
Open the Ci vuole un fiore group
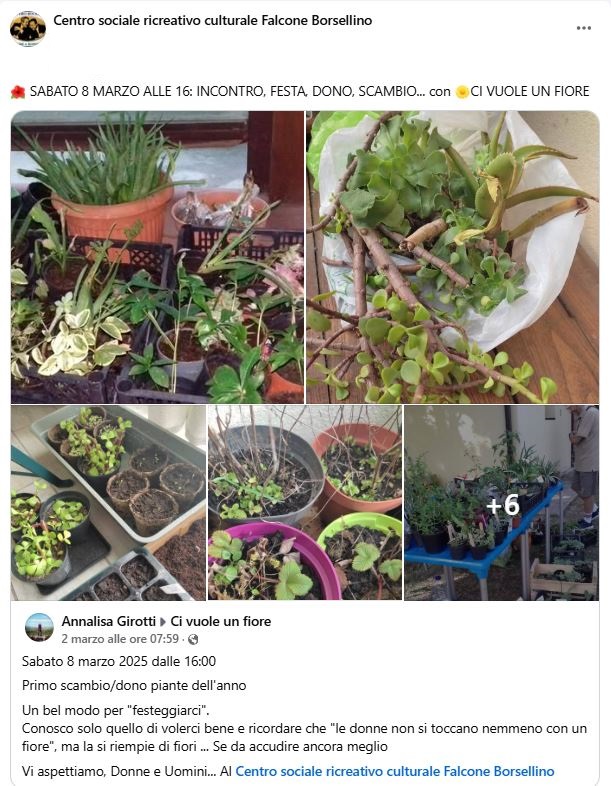coord(221,621)
